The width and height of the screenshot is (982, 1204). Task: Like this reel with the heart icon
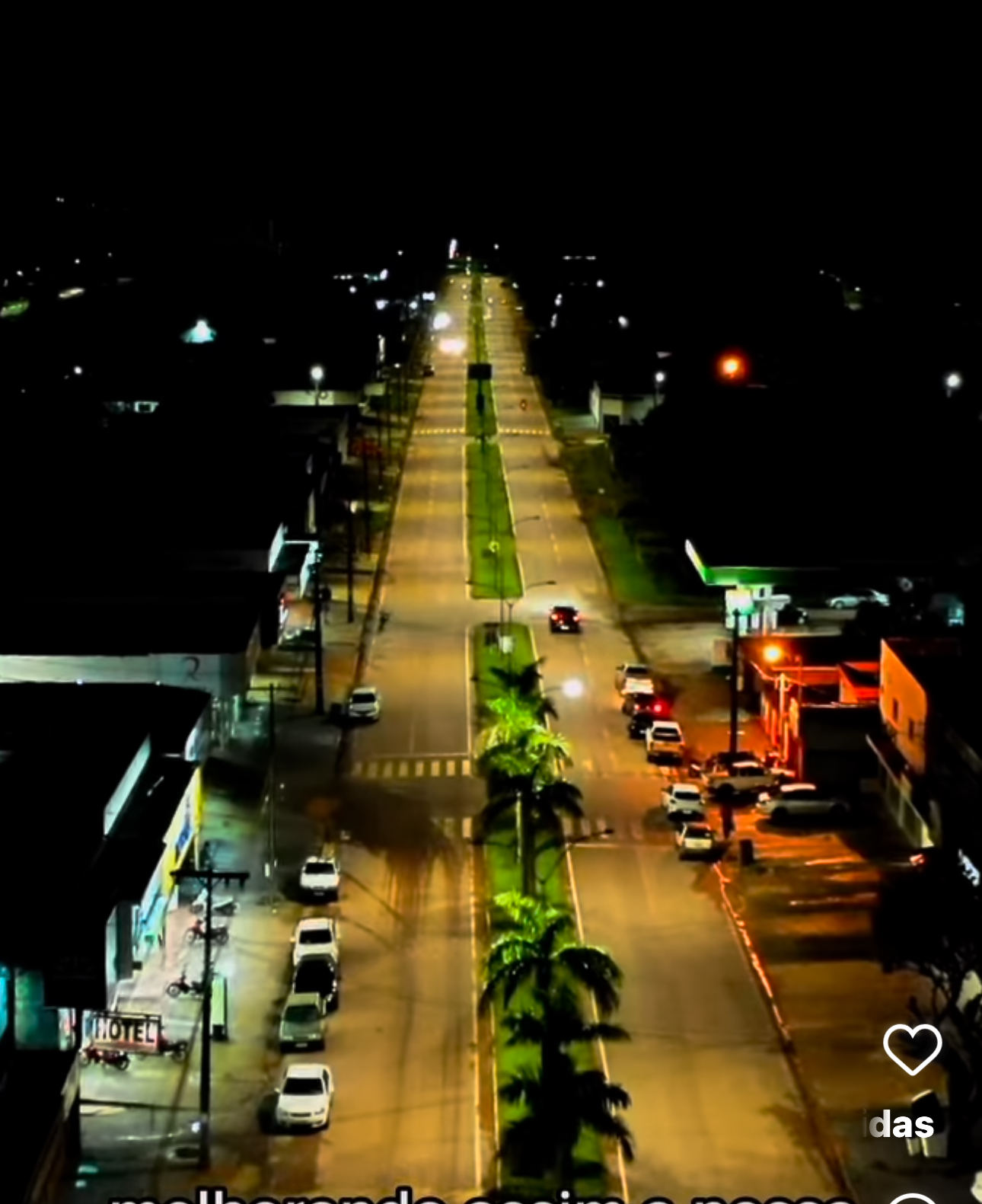912,1049
